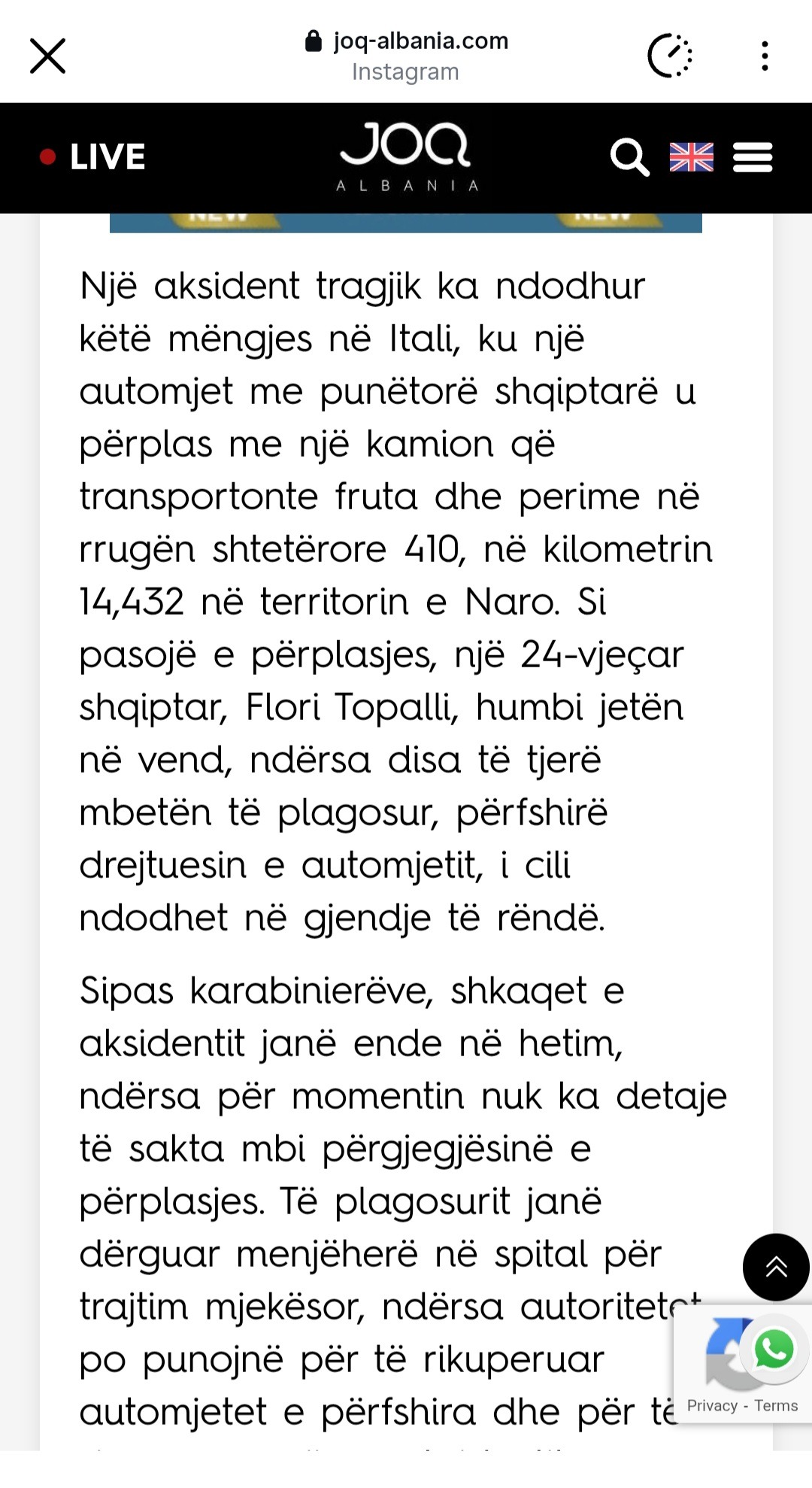812x1488 pixels.
Task: Switch language to English via the flag
Action: [691, 157]
